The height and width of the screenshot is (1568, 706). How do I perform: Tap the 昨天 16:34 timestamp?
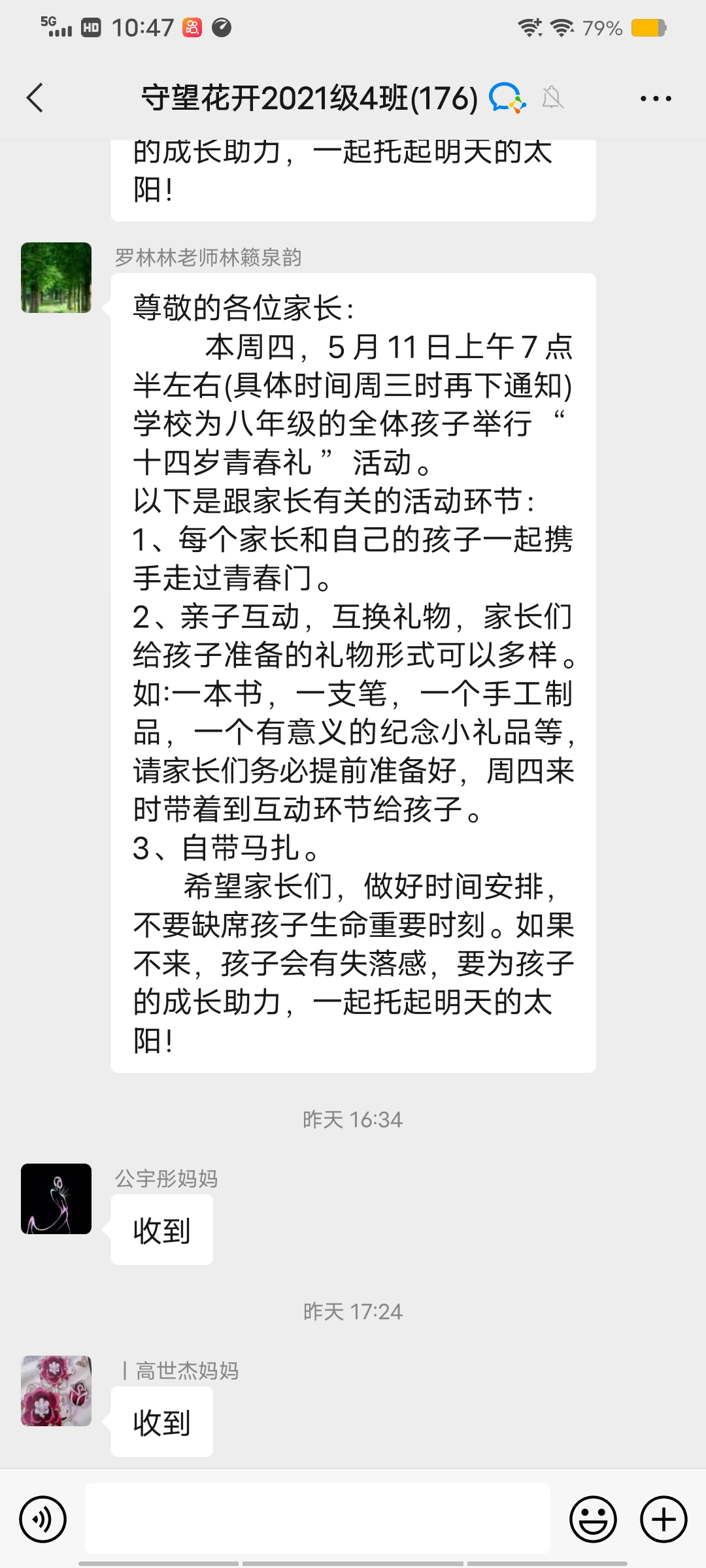[x=353, y=1119]
